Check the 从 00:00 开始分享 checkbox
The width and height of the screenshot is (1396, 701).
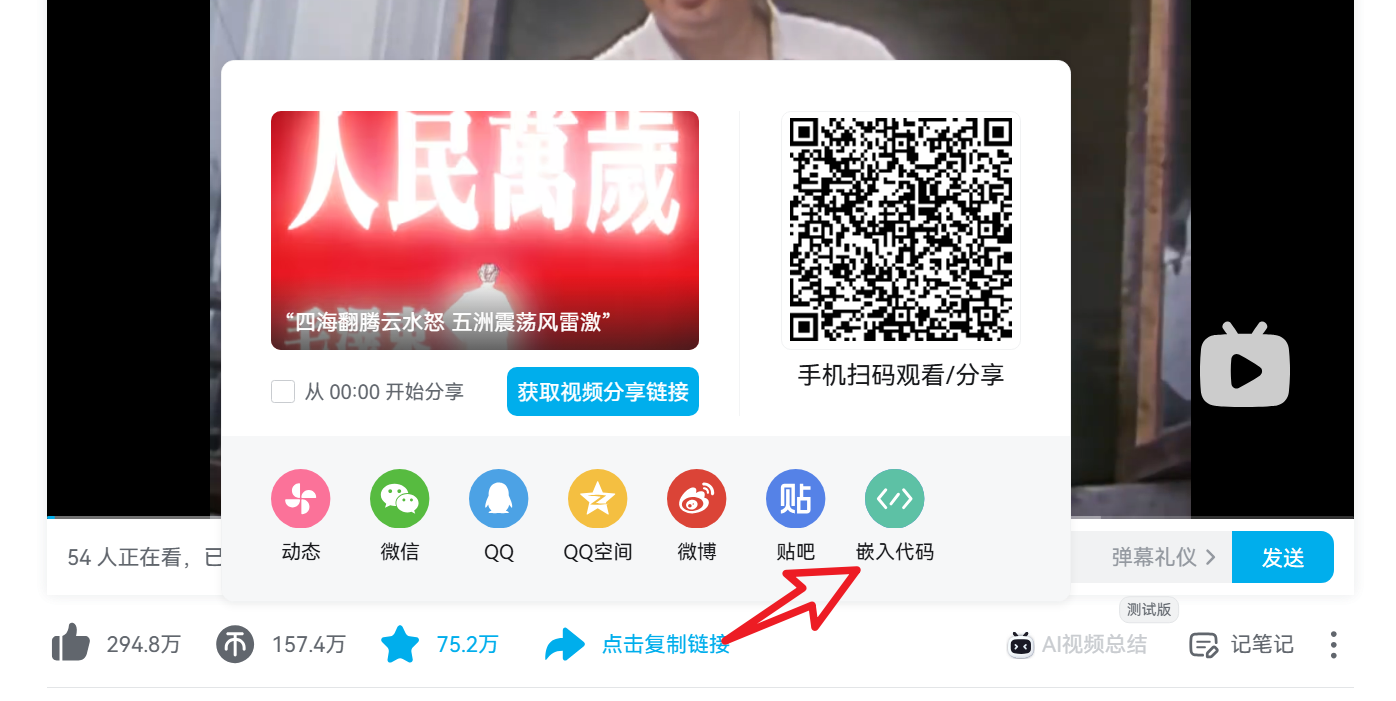tap(283, 392)
